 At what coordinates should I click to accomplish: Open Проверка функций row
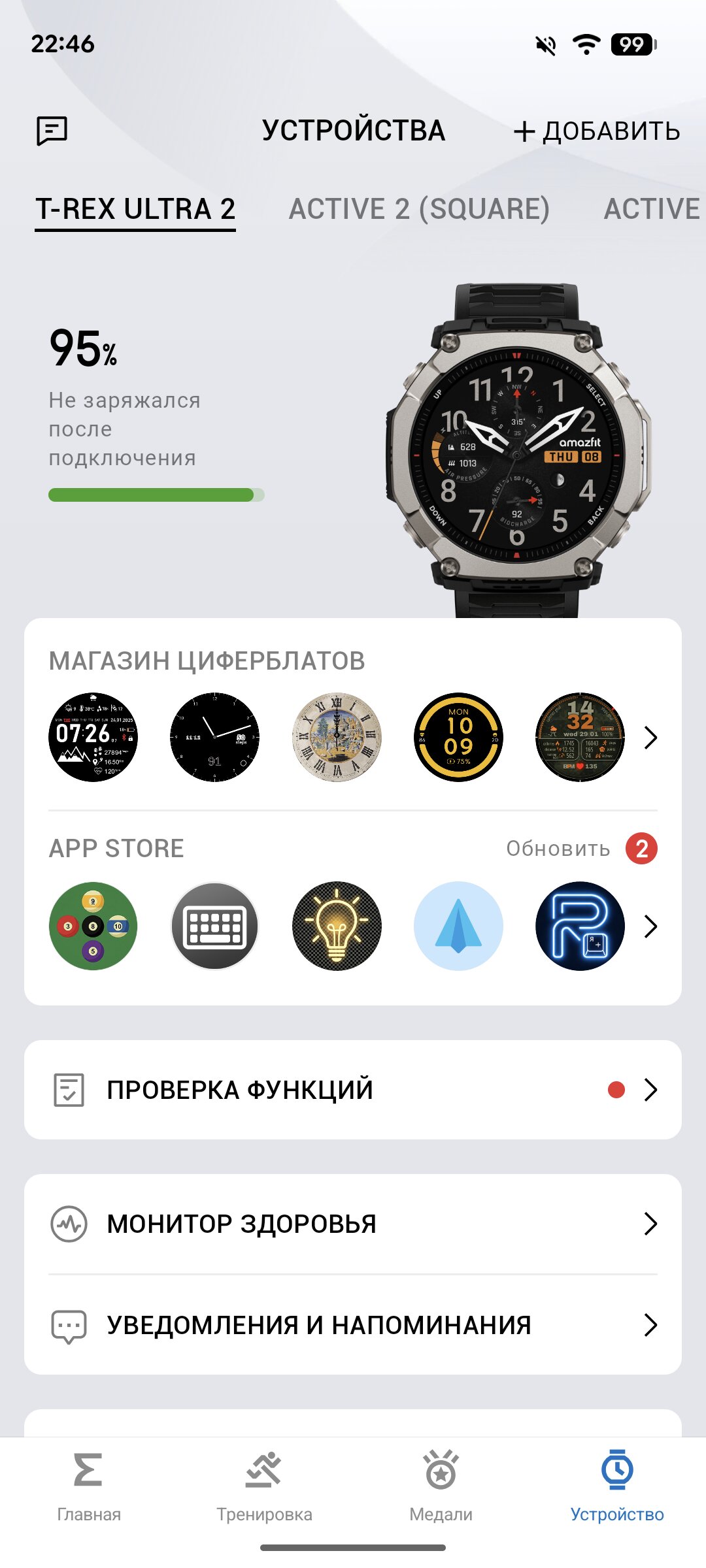pos(353,1090)
